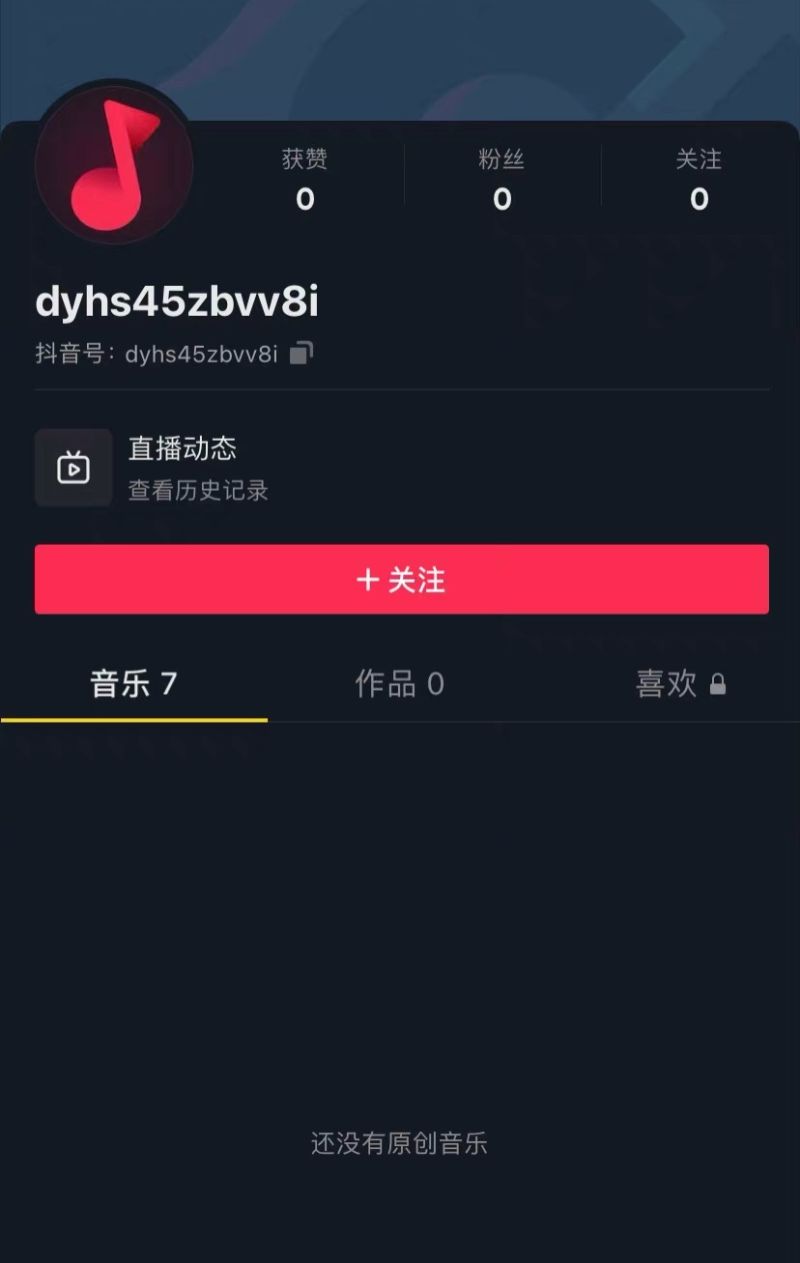Check the 获赞 likes count
Viewport: 800px width, 1263px height.
305,180
